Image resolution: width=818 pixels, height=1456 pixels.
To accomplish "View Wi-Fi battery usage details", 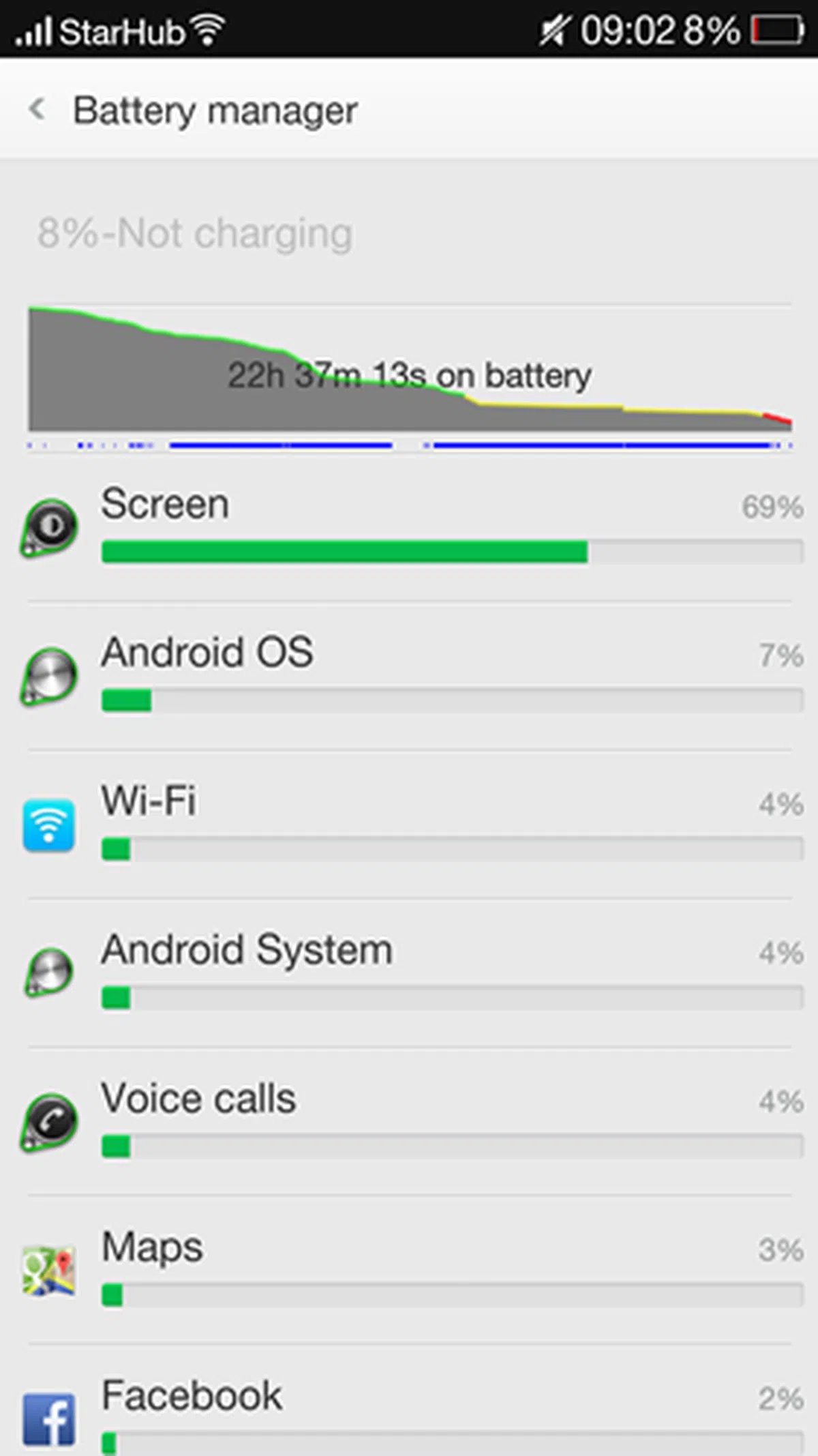I will 409,824.
